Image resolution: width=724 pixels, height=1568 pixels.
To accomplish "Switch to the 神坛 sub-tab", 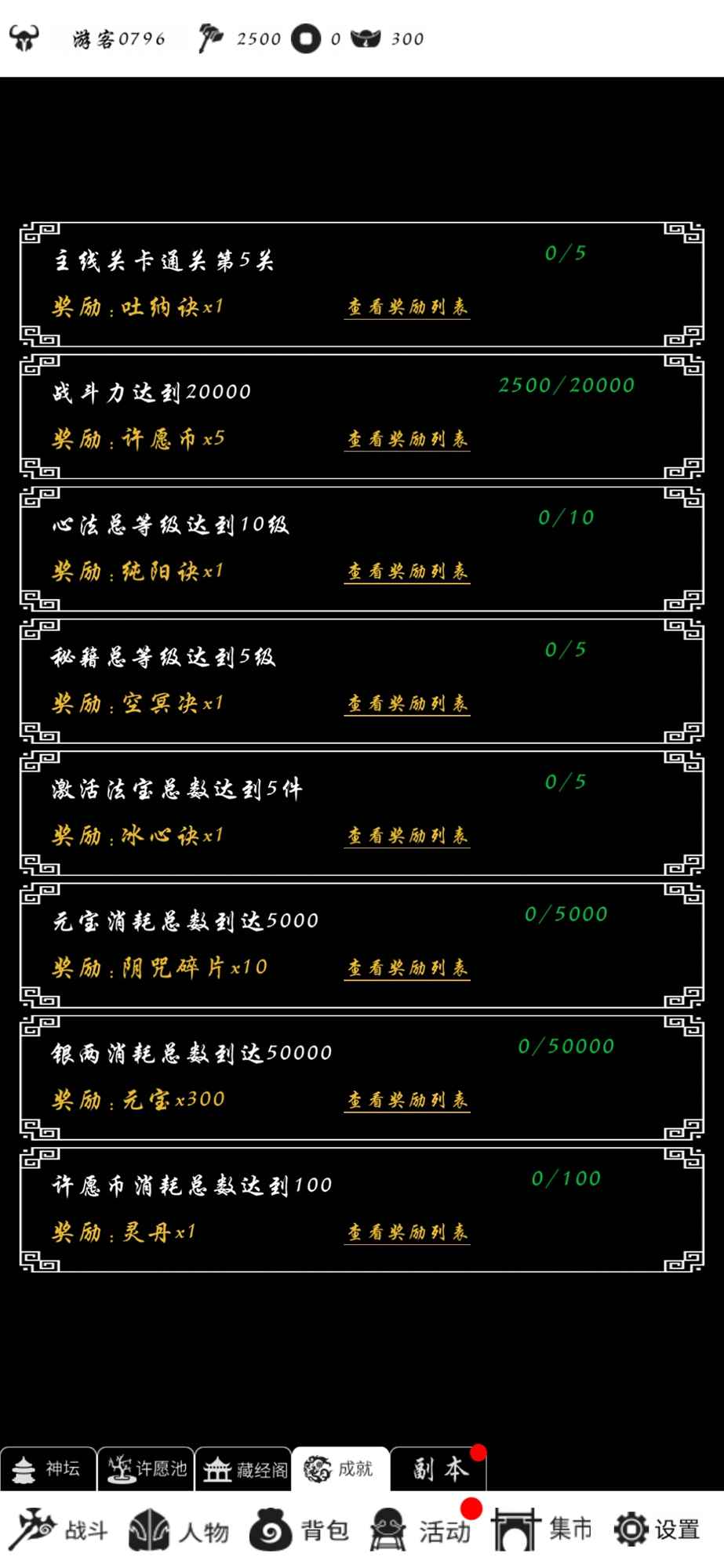I will coord(48,1468).
